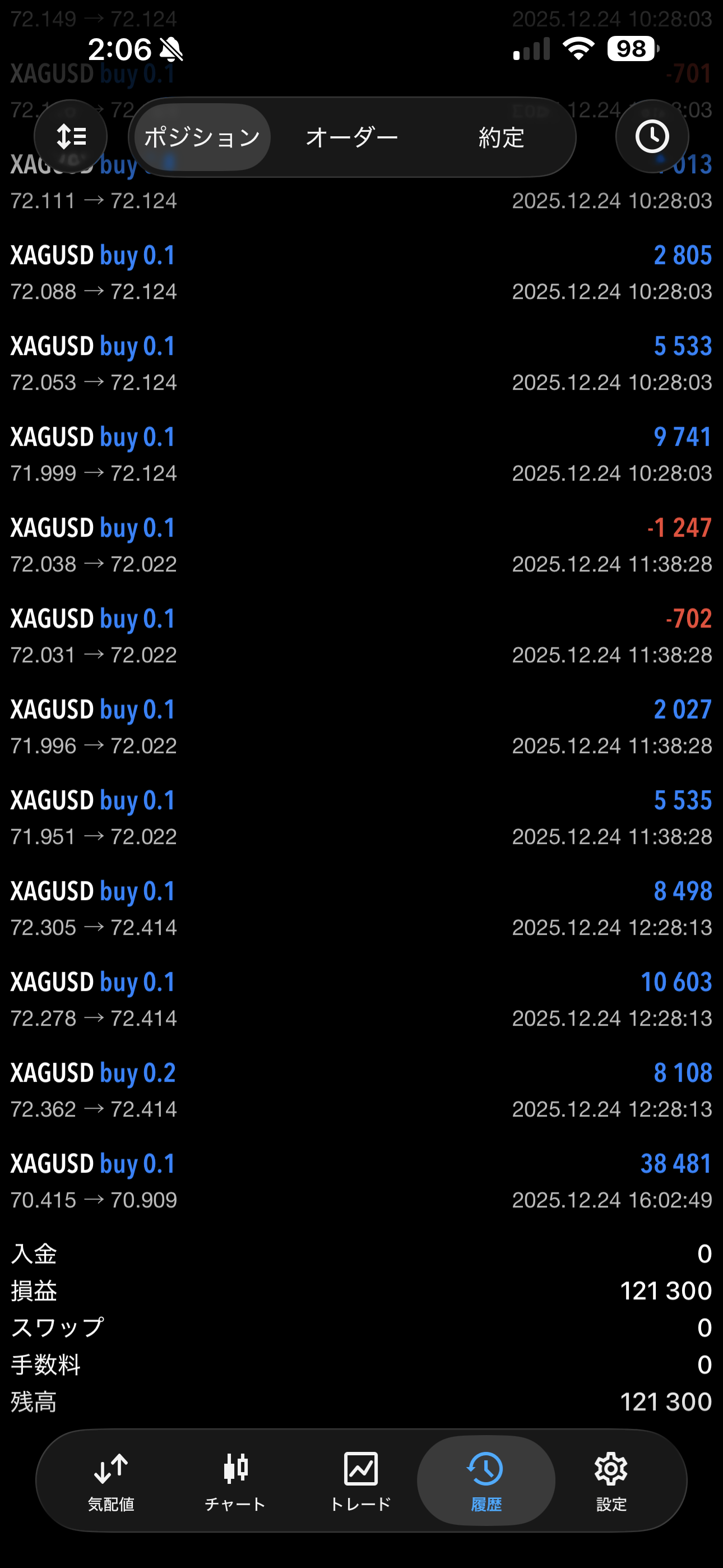Viewport: 723px width, 1568px height.
Task: Switch to the オーダー segment
Action: (x=352, y=137)
